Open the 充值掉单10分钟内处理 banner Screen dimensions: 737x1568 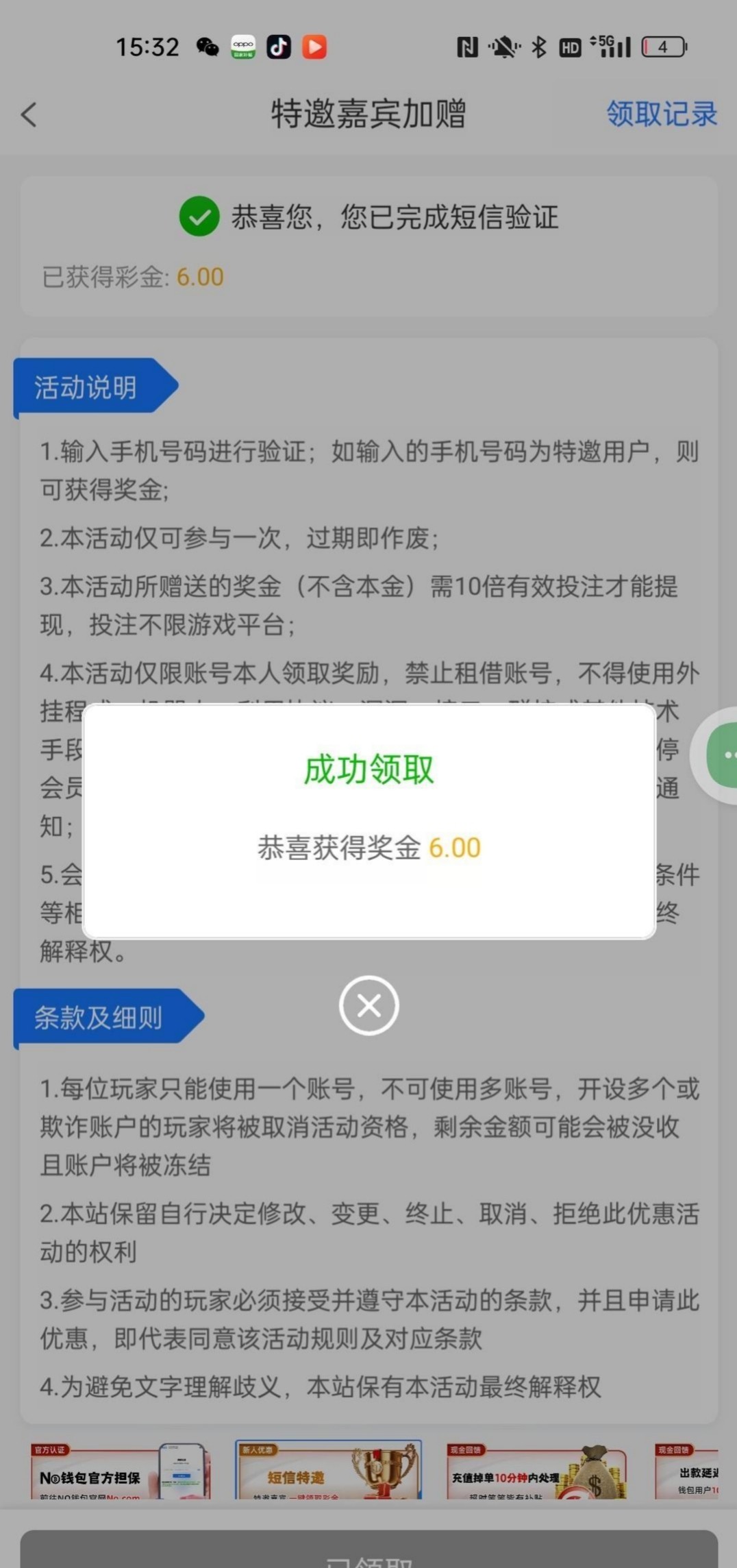tap(536, 1471)
